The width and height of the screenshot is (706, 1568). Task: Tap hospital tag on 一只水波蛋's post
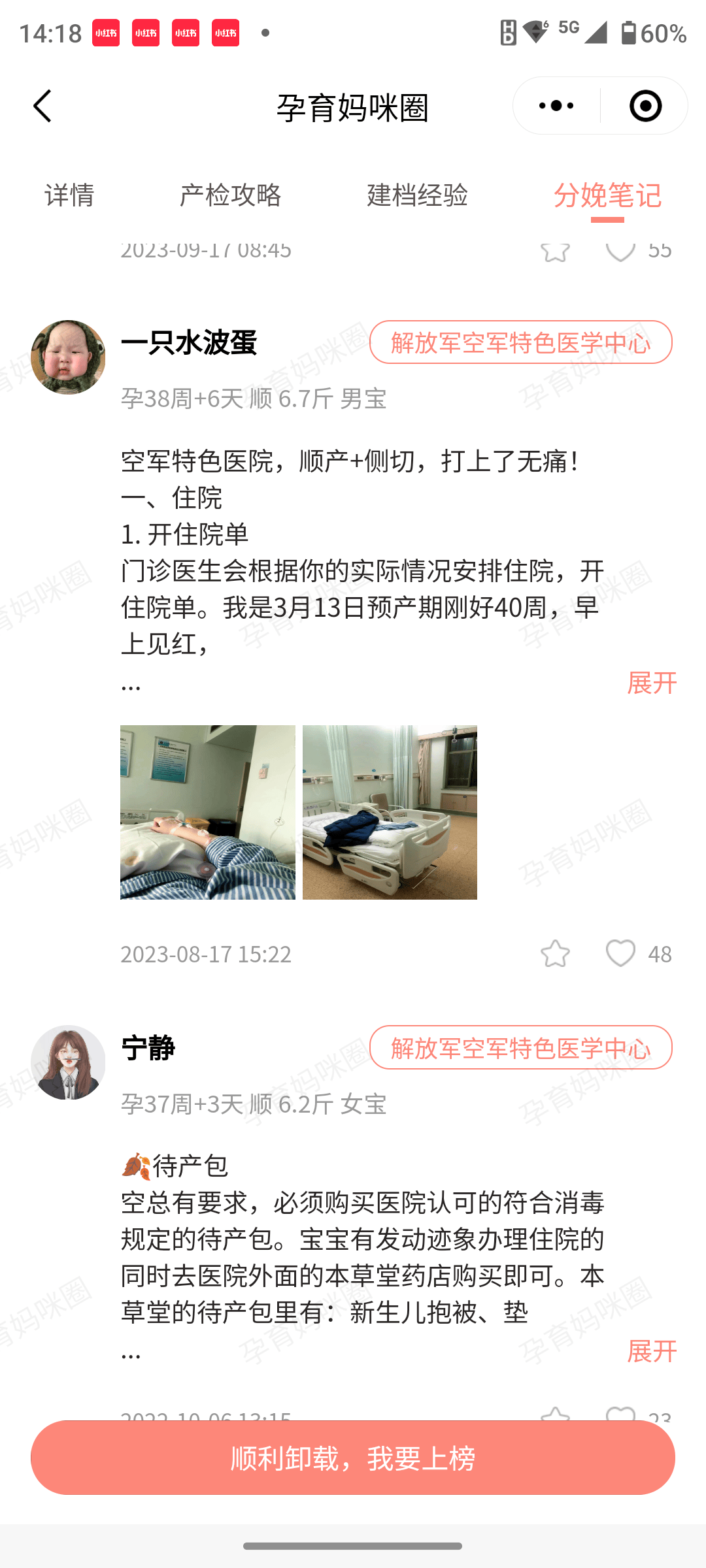(x=520, y=342)
